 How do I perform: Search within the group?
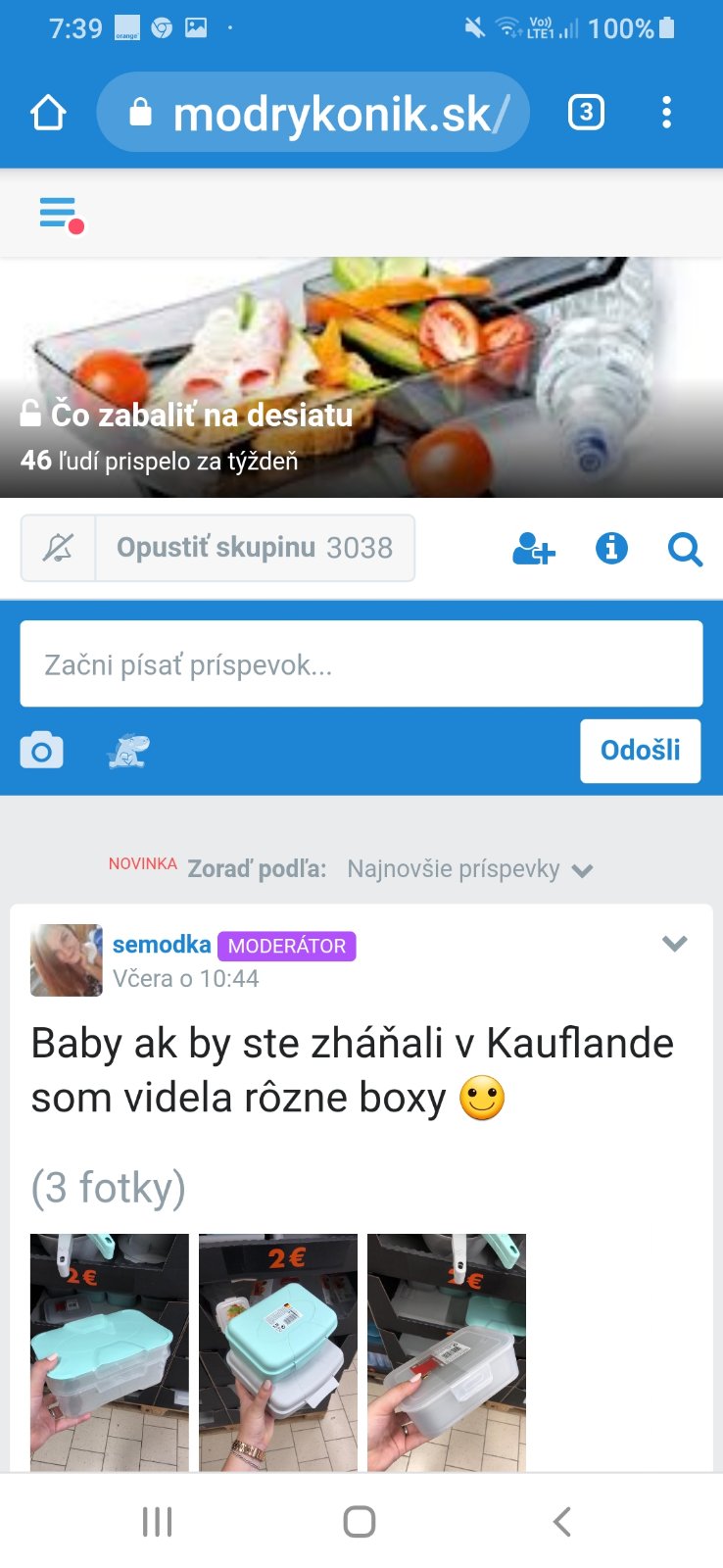pyautogui.click(x=685, y=549)
